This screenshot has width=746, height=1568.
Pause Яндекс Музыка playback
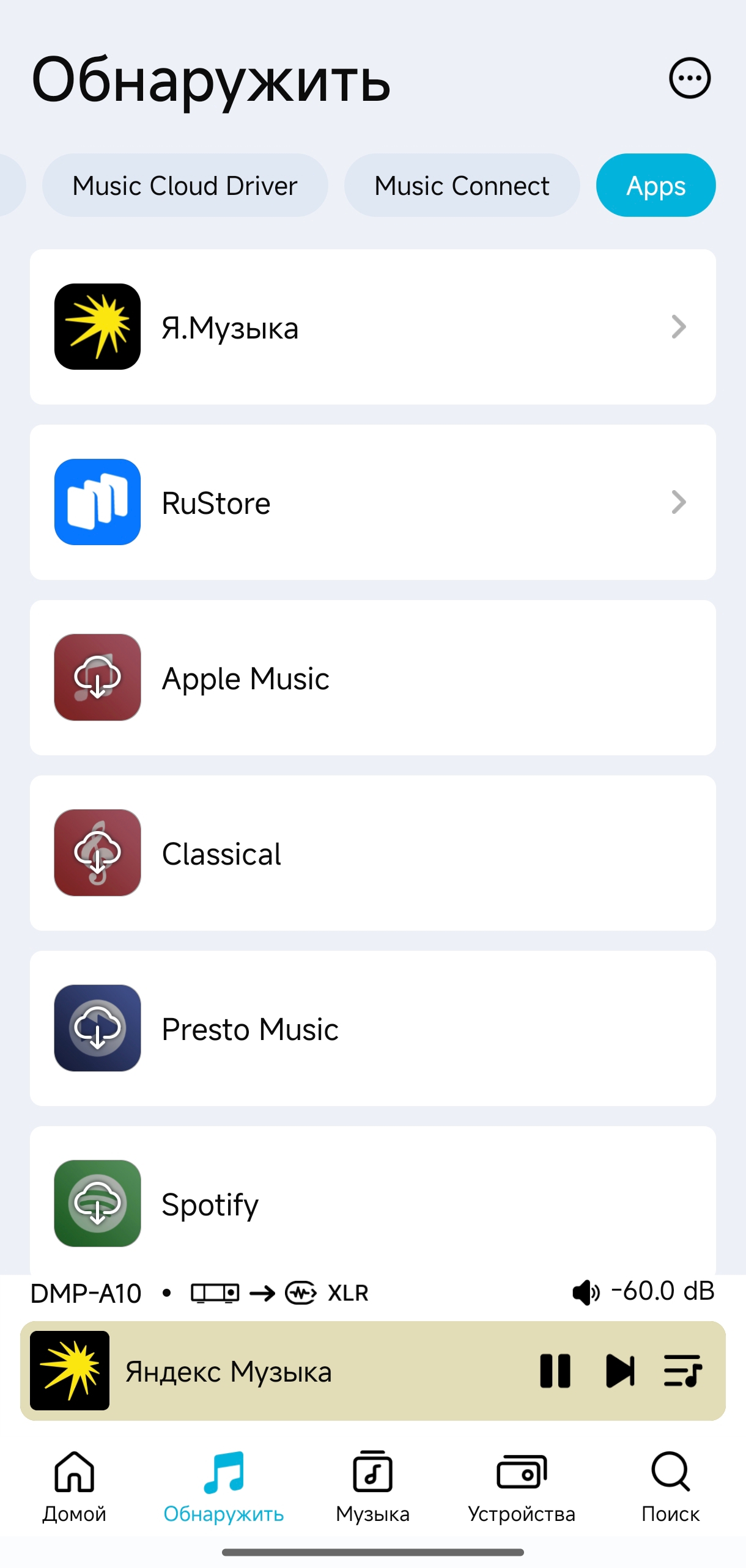click(555, 1371)
